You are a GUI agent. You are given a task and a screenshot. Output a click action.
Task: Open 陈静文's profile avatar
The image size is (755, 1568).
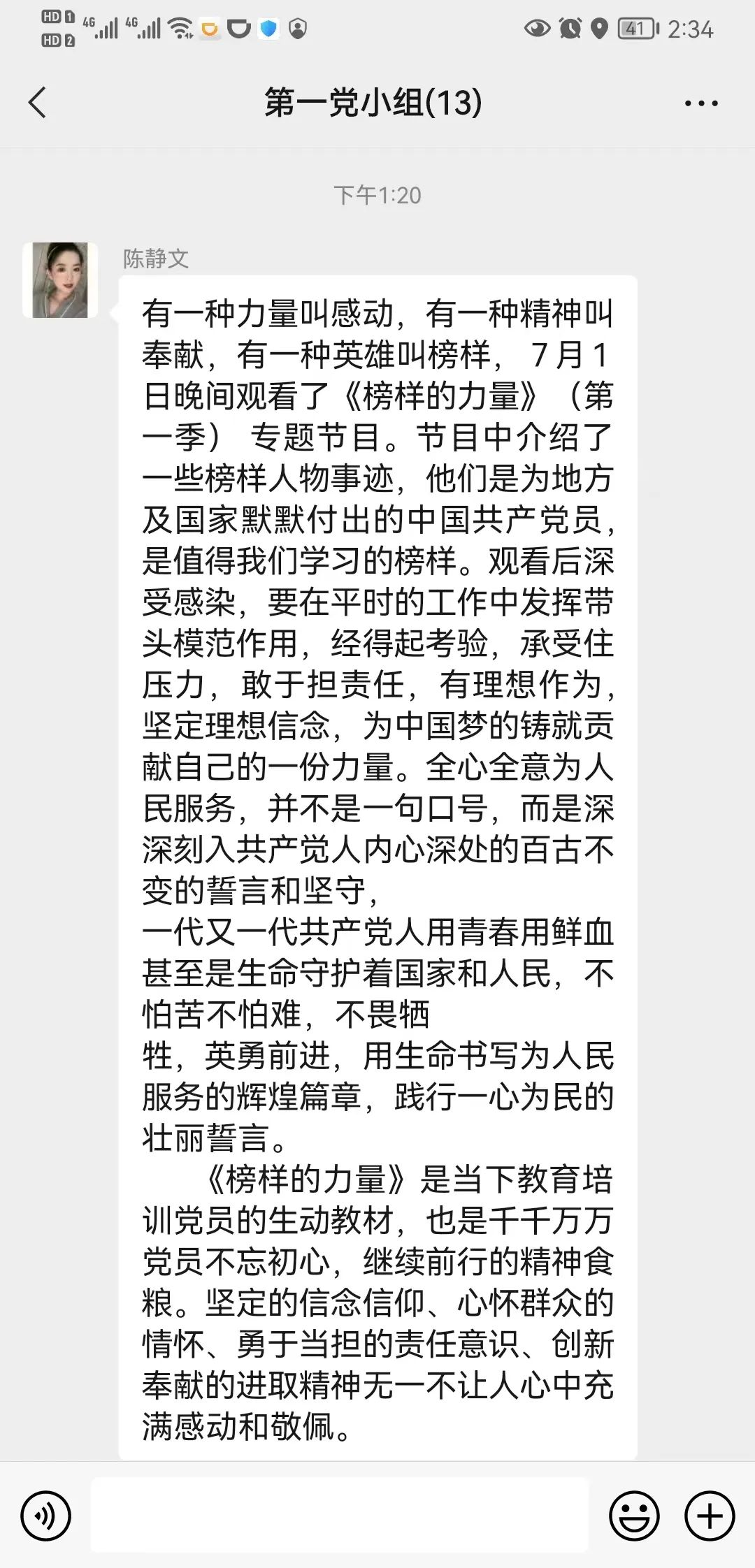pos(60,280)
